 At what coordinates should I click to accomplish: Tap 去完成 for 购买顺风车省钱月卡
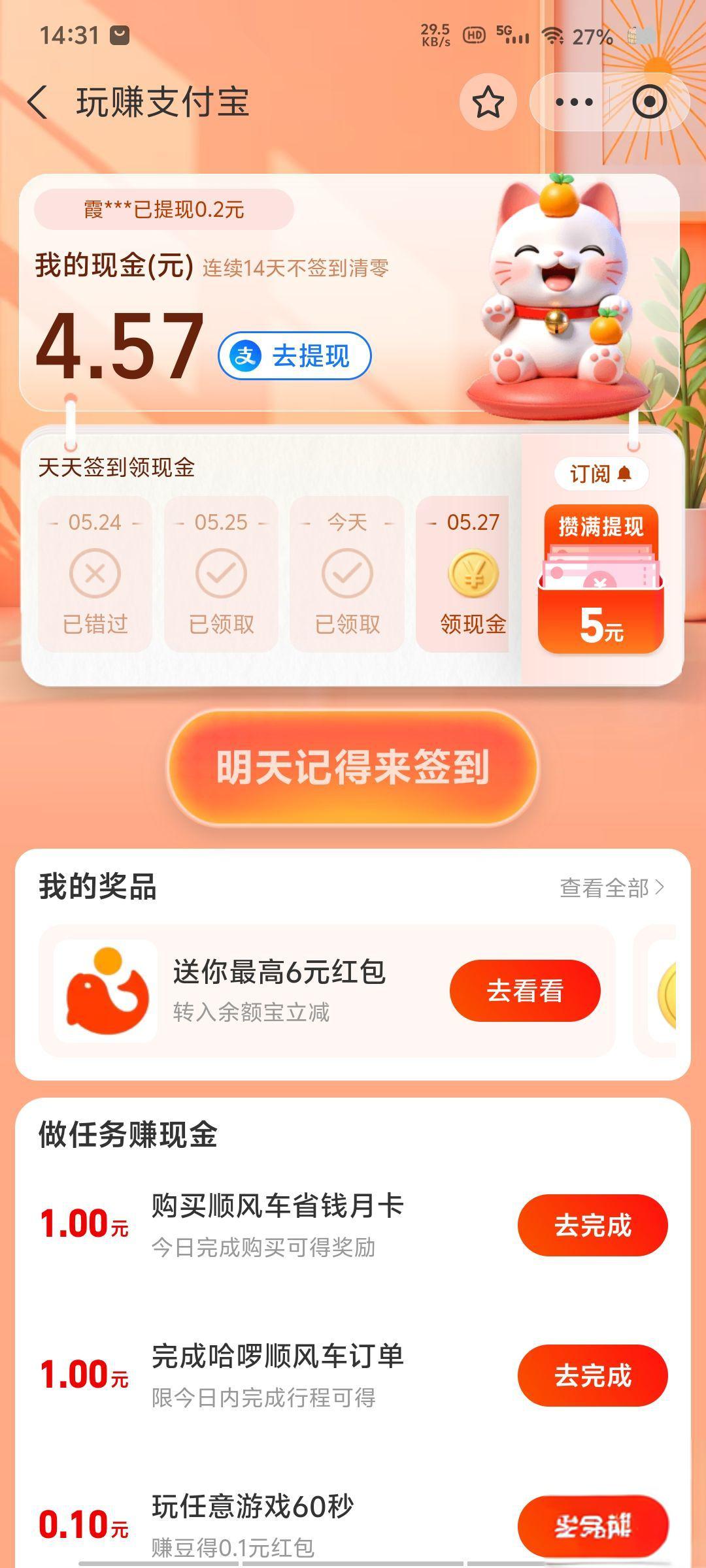(x=592, y=1225)
